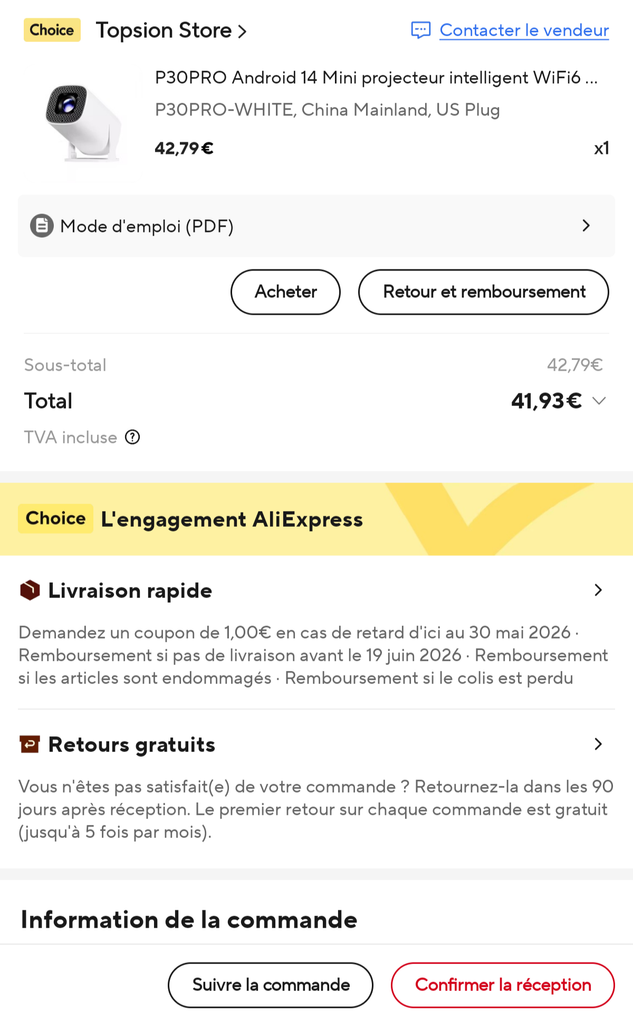The width and height of the screenshot is (633, 1024).
Task: Open Retours gratuits details
Action: pyautogui.click(x=316, y=744)
